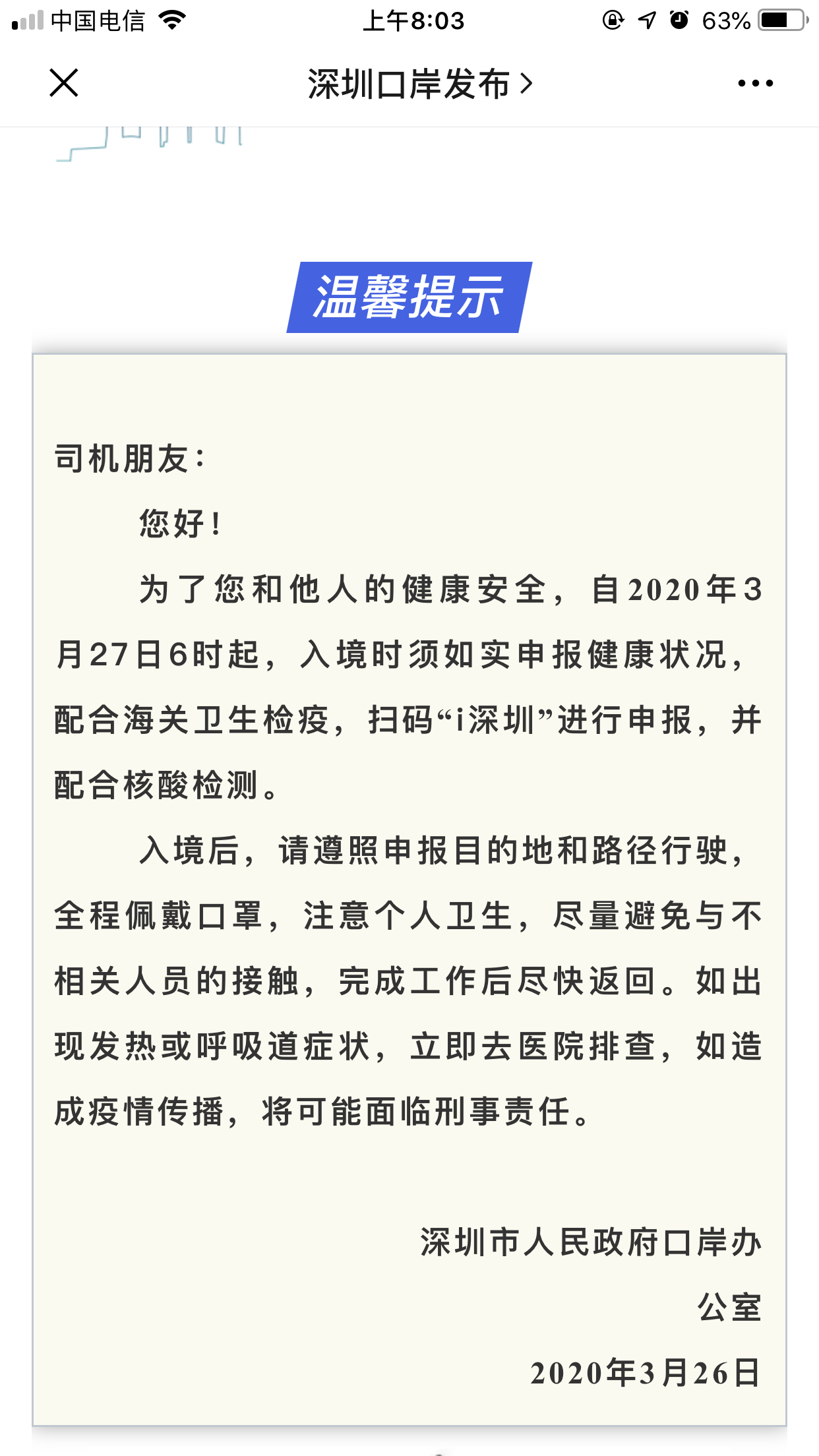Open the three-dot more options menu
Screen dimensions: 819x1456
click(755, 83)
